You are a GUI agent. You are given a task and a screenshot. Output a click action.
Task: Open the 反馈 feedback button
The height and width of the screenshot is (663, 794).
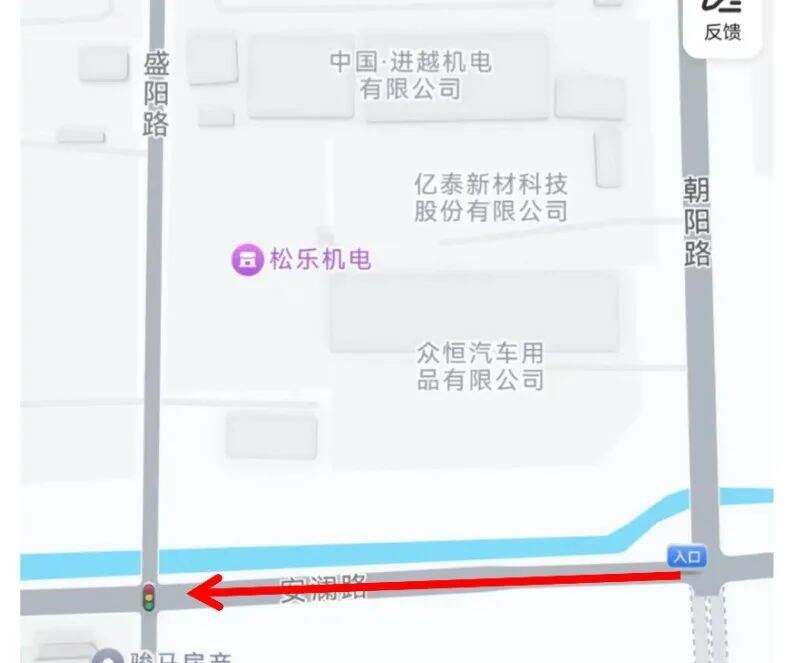click(x=722, y=22)
